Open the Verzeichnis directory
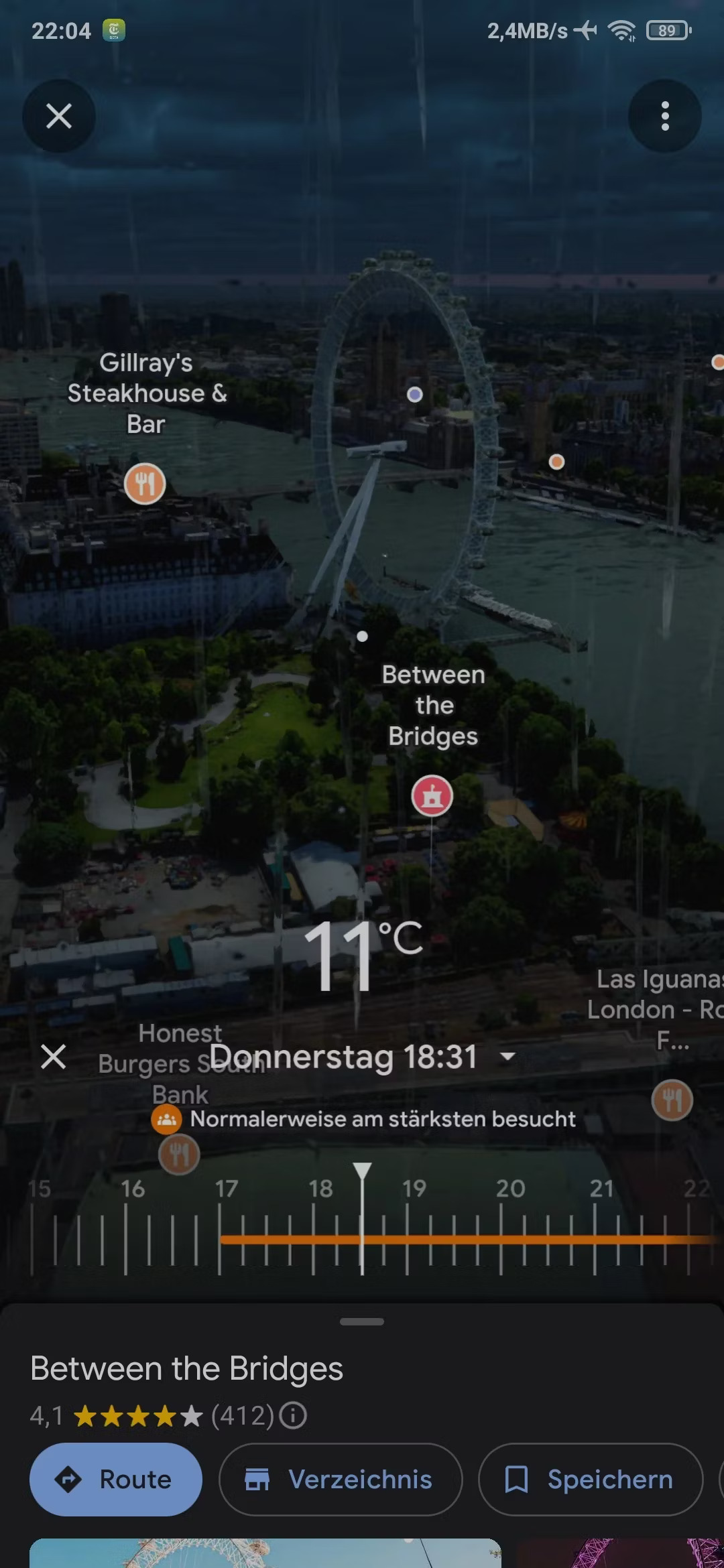 (341, 1479)
